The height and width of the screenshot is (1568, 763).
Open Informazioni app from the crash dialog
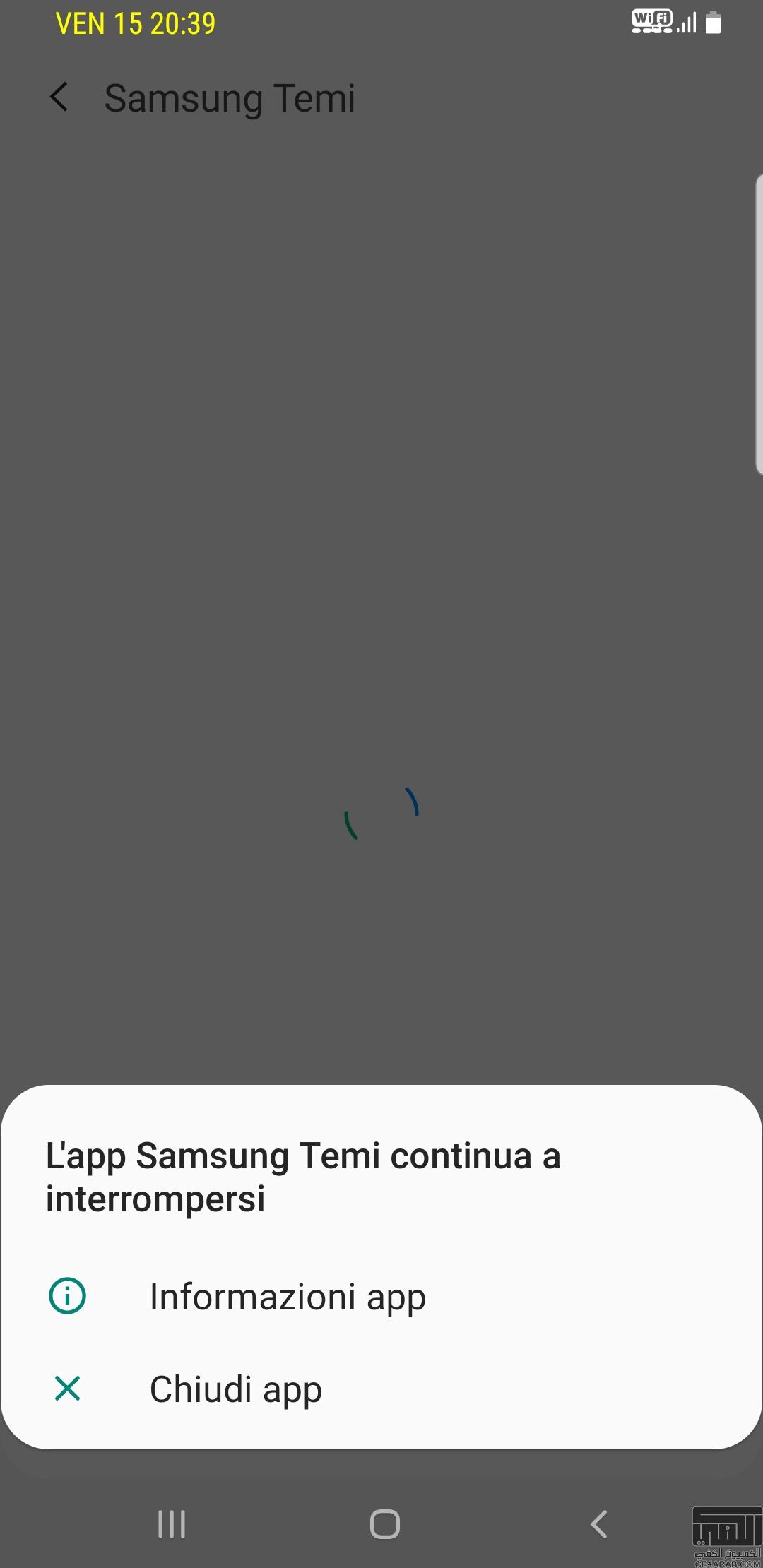(381, 1297)
